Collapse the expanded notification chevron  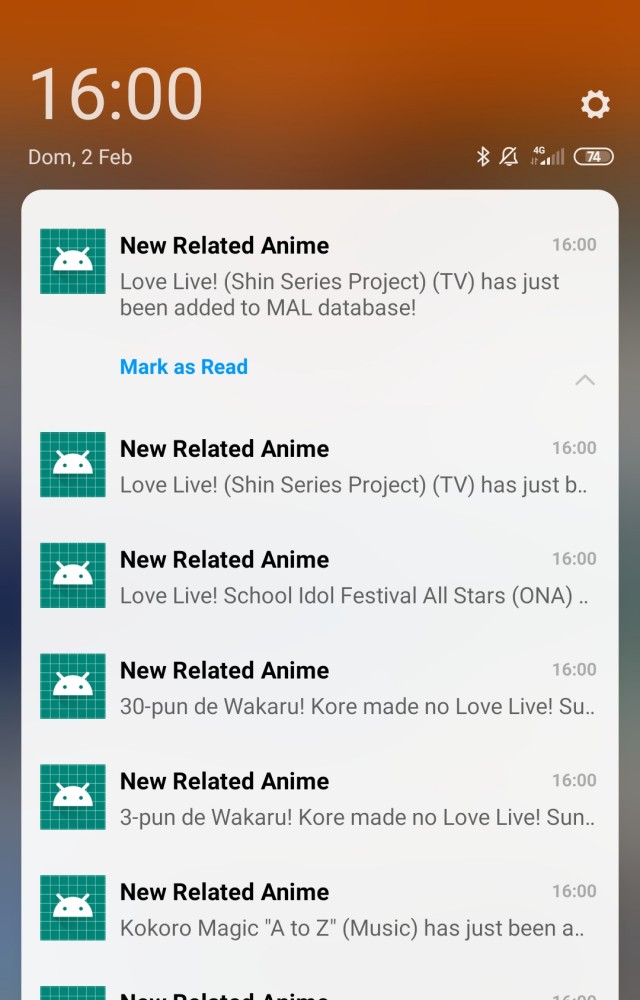coord(585,380)
